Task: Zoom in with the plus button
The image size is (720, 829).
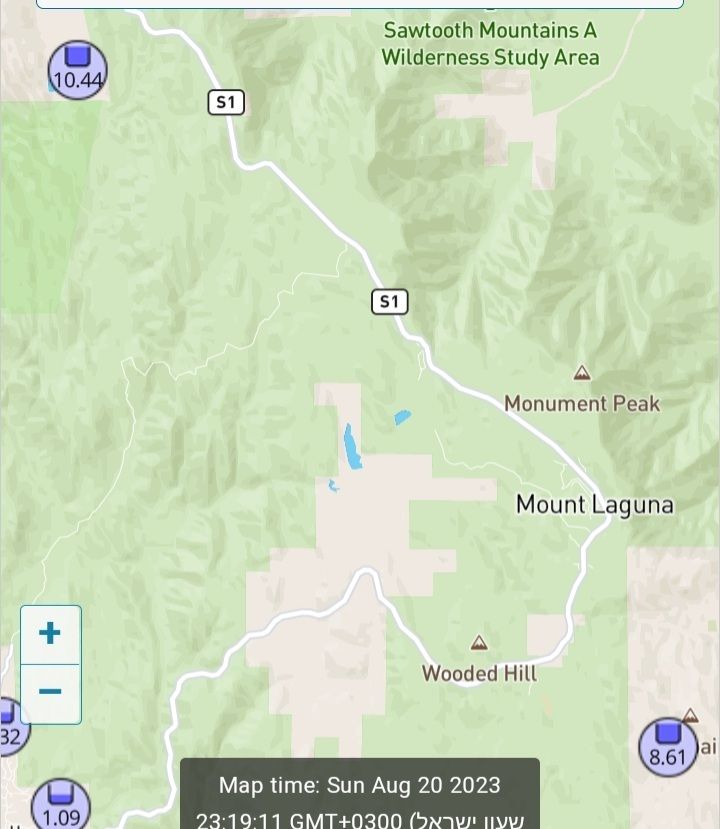Action: pyautogui.click(x=50, y=634)
